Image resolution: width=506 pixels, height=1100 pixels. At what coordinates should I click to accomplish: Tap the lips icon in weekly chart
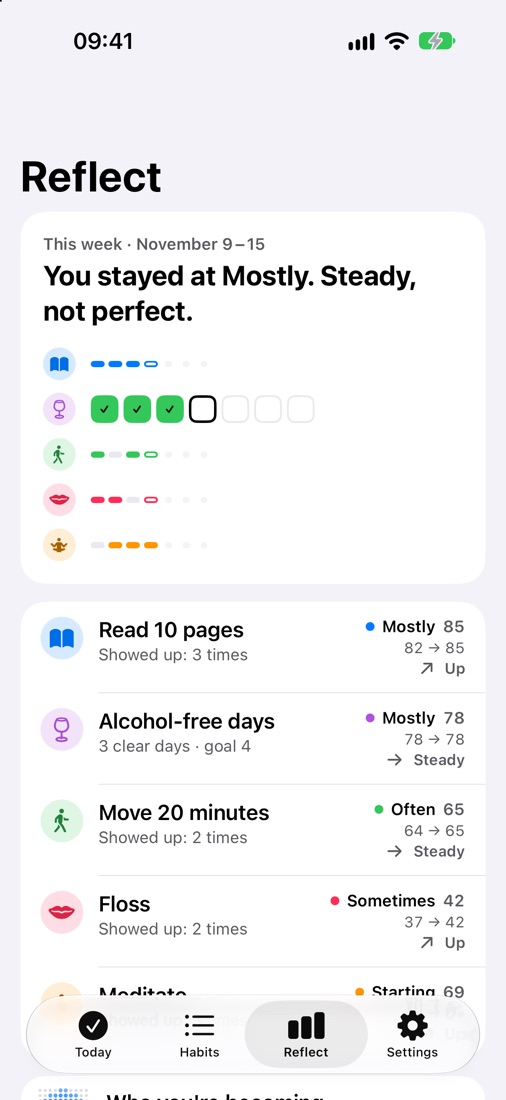coord(59,499)
